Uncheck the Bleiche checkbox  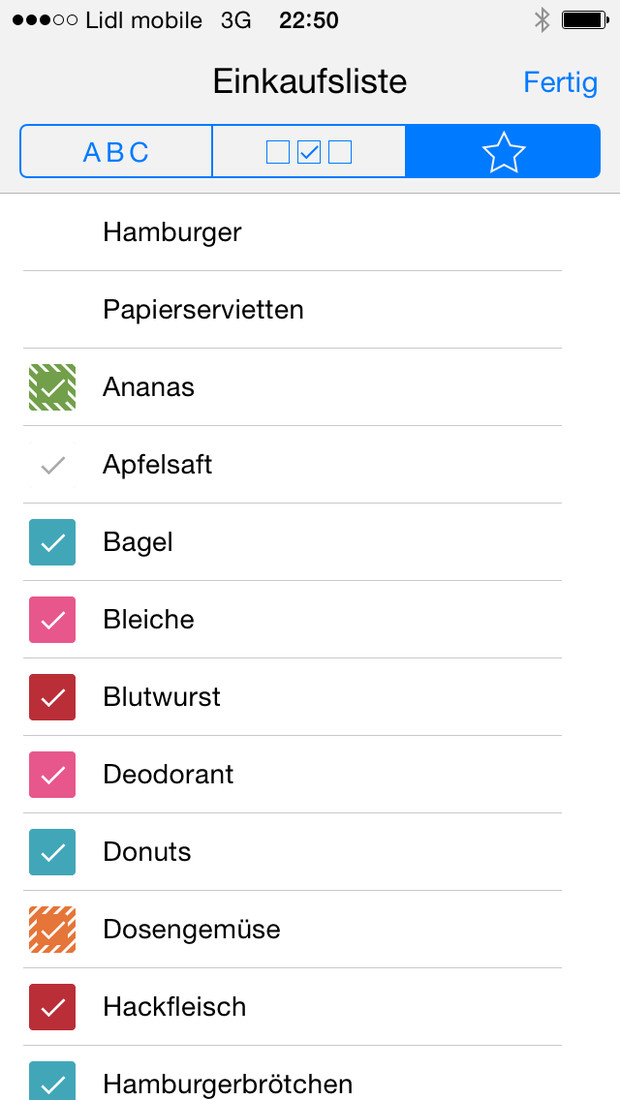coord(53,620)
